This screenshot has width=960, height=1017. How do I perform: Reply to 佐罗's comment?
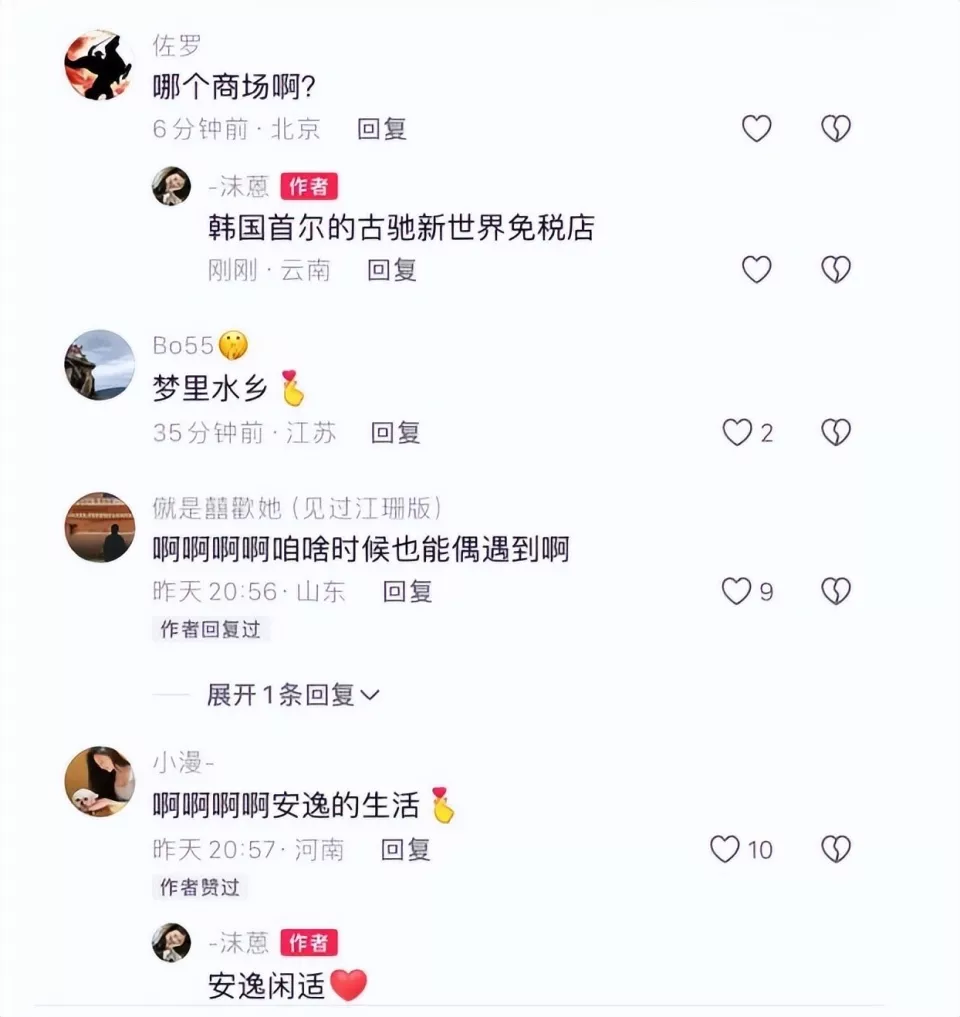click(x=382, y=129)
